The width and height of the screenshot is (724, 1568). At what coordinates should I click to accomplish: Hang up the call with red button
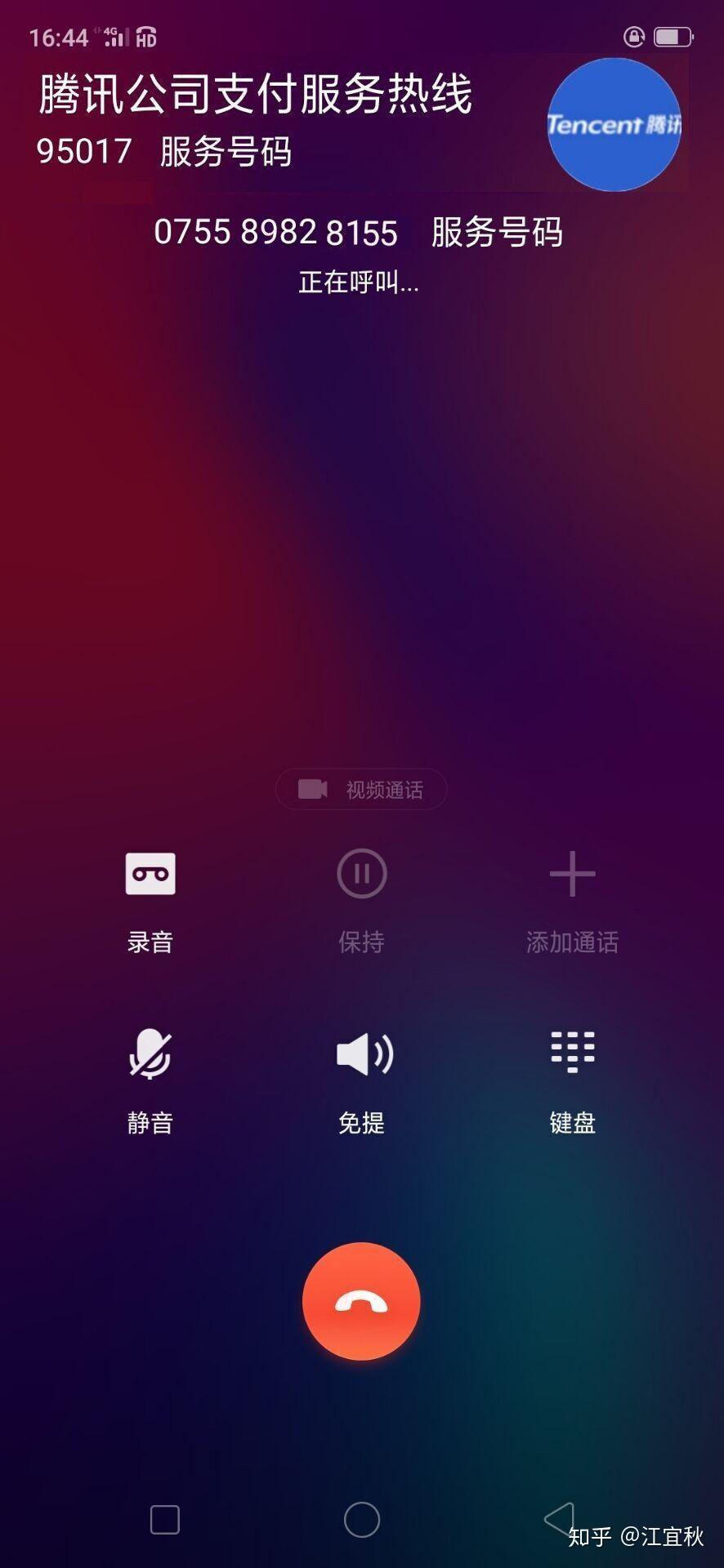pos(361,1302)
